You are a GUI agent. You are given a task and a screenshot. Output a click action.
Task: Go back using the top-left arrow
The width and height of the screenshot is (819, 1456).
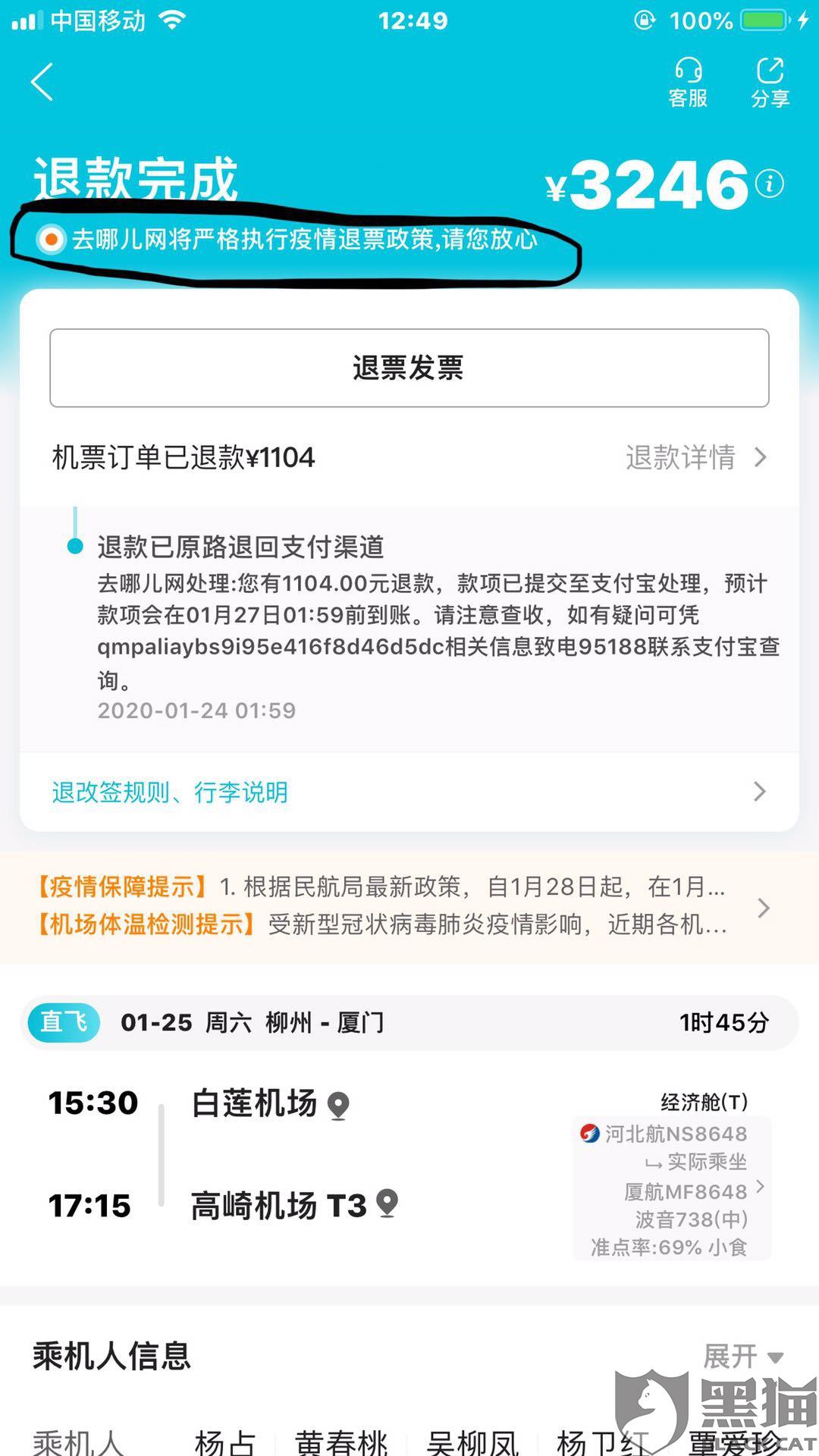click(x=42, y=82)
